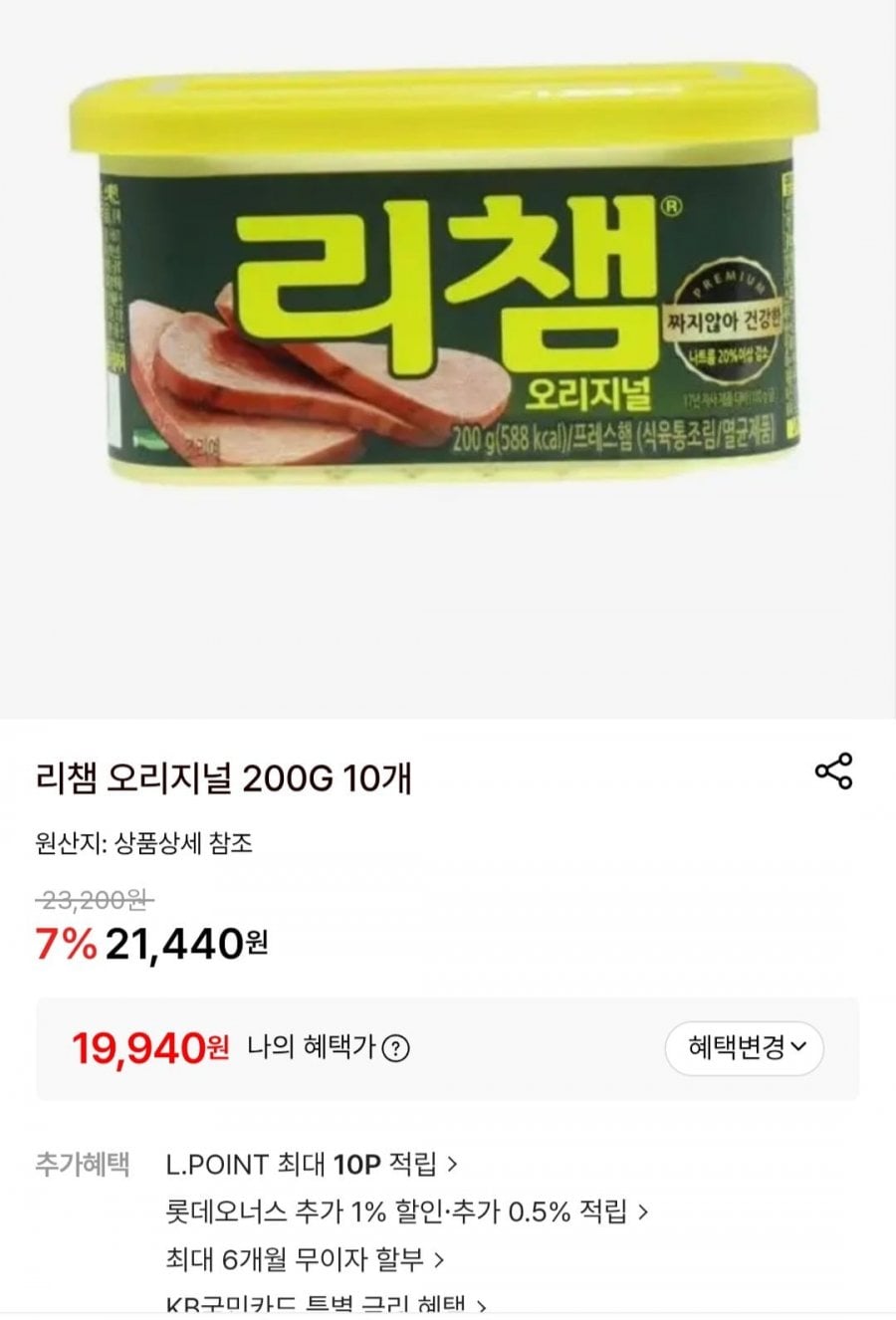View 롯데오너스 추가 1% 할인 benefit

pyautogui.click(x=407, y=1211)
